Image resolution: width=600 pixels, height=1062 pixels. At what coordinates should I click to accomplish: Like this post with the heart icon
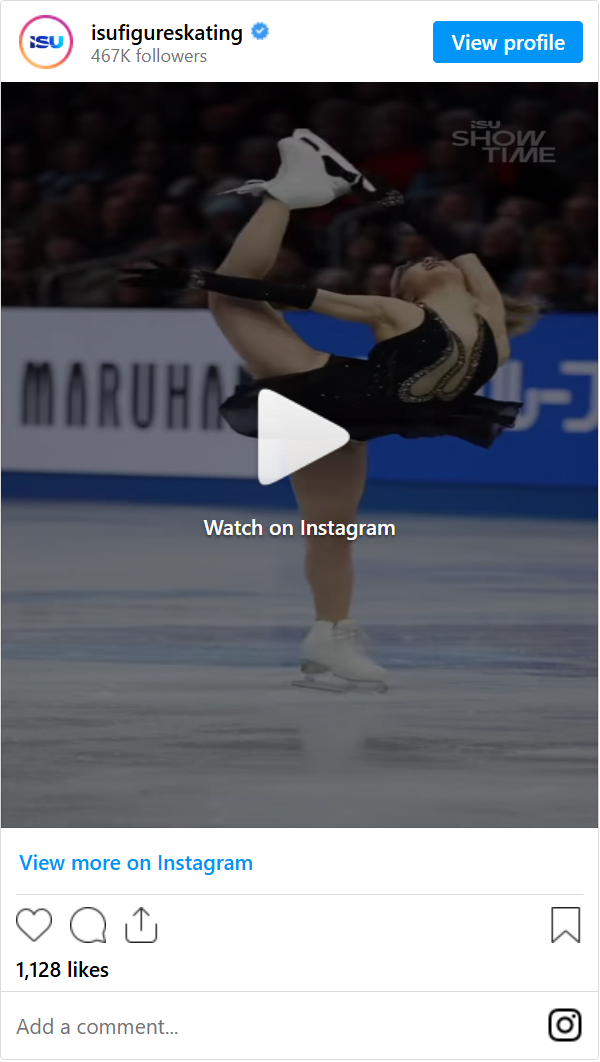click(34, 925)
